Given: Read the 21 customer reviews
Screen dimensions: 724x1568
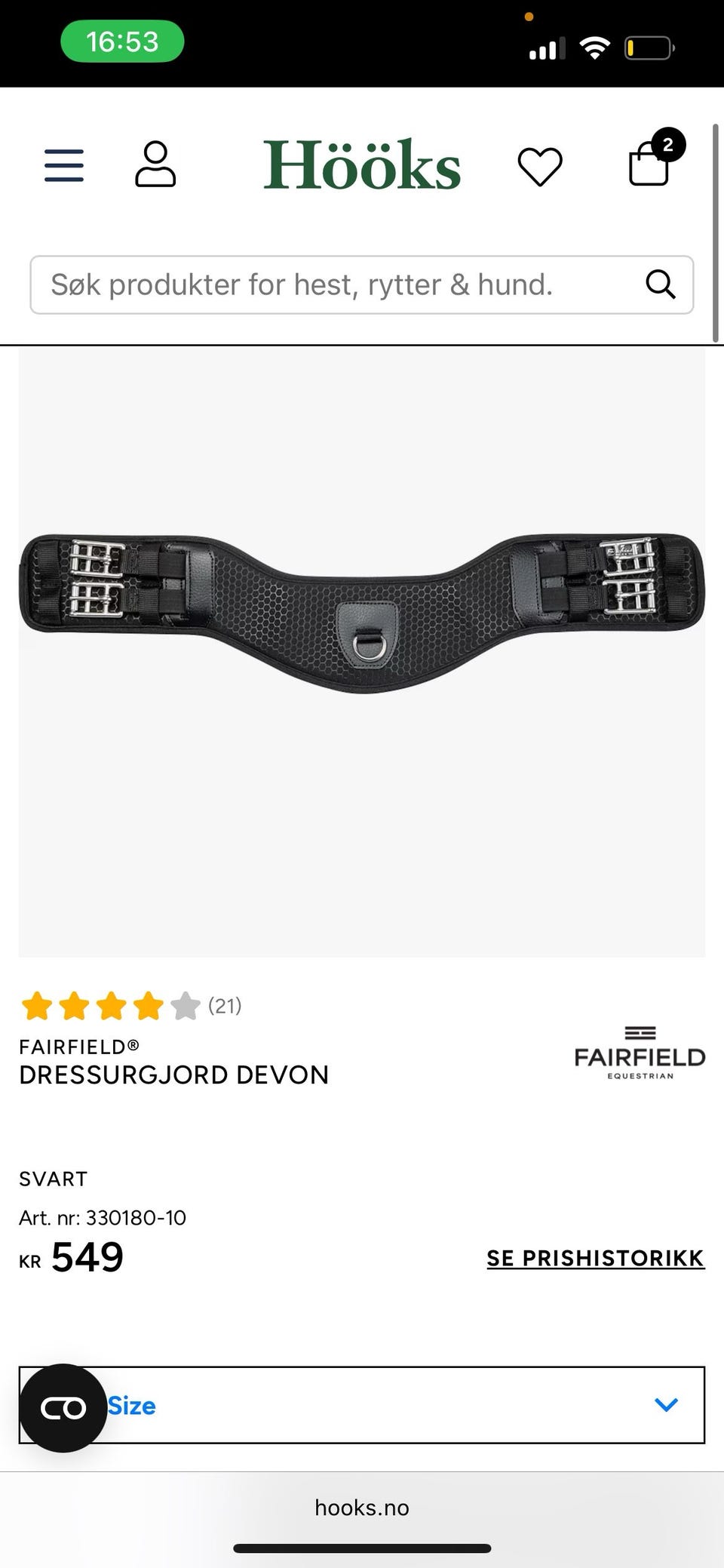Looking at the screenshot, I should pos(225,1006).
